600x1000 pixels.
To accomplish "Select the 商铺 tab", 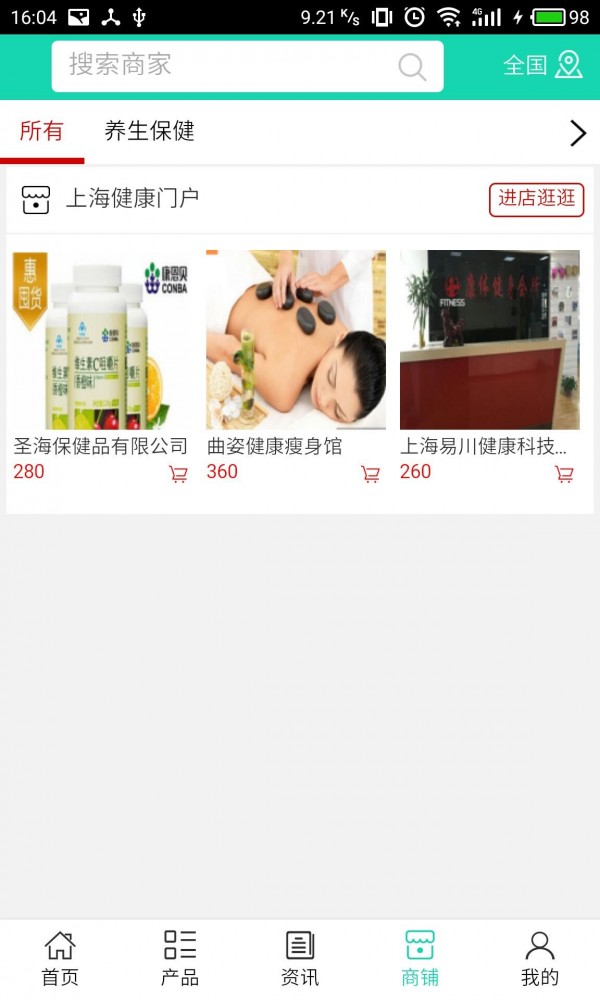I will coord(420,959).
